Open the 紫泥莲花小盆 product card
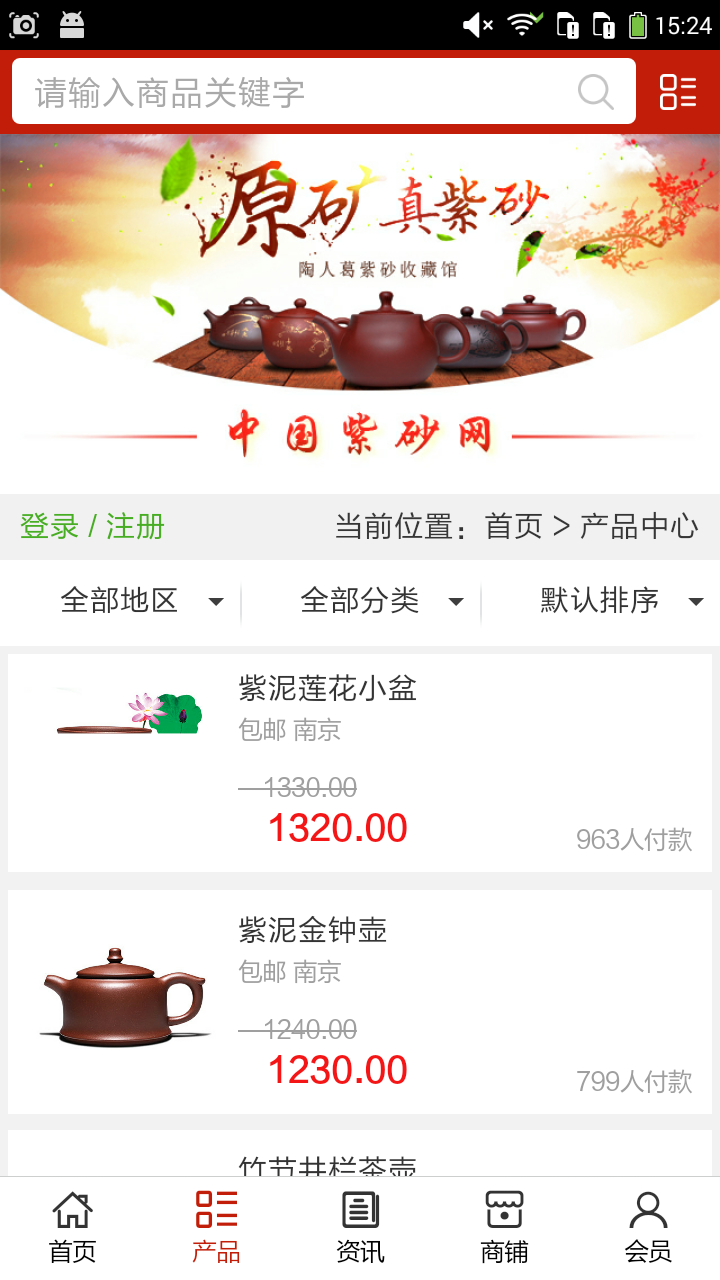Screen dimensions: 720x1280 point(360,762)
